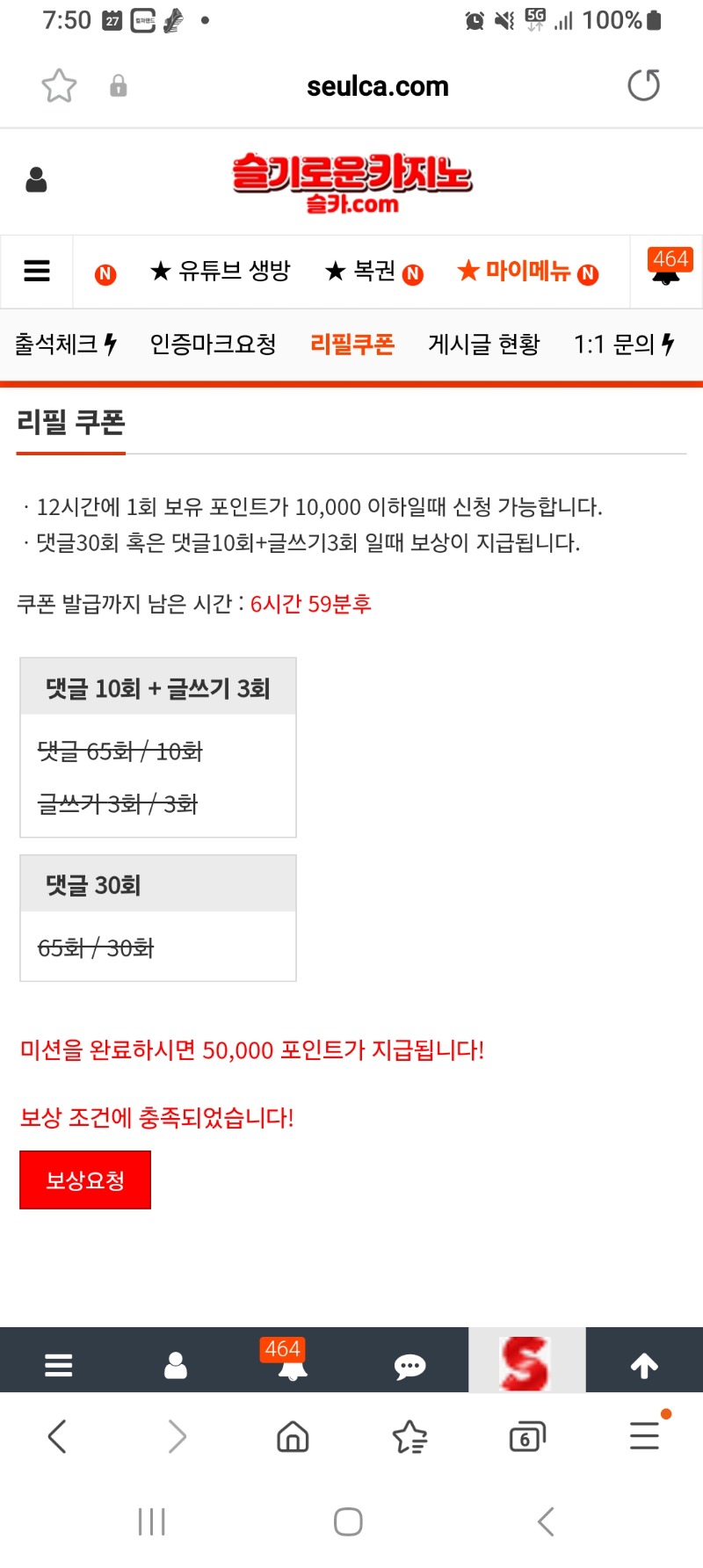Screen dimensions: 703x1568
Task: Open notifications bell in the top menu bar
Action: pyautogui.click(x=666, y=271)
